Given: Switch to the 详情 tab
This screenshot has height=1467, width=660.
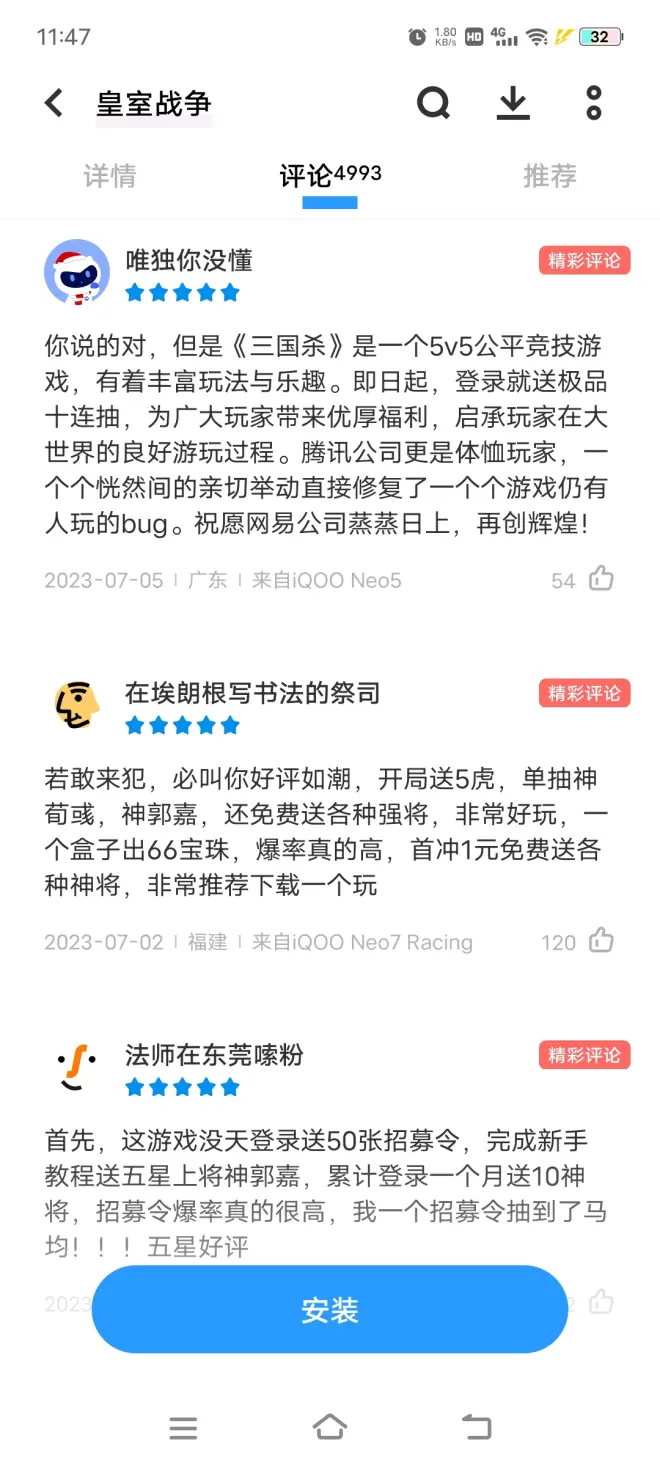Looking at the screenshot, I should 109,176.
